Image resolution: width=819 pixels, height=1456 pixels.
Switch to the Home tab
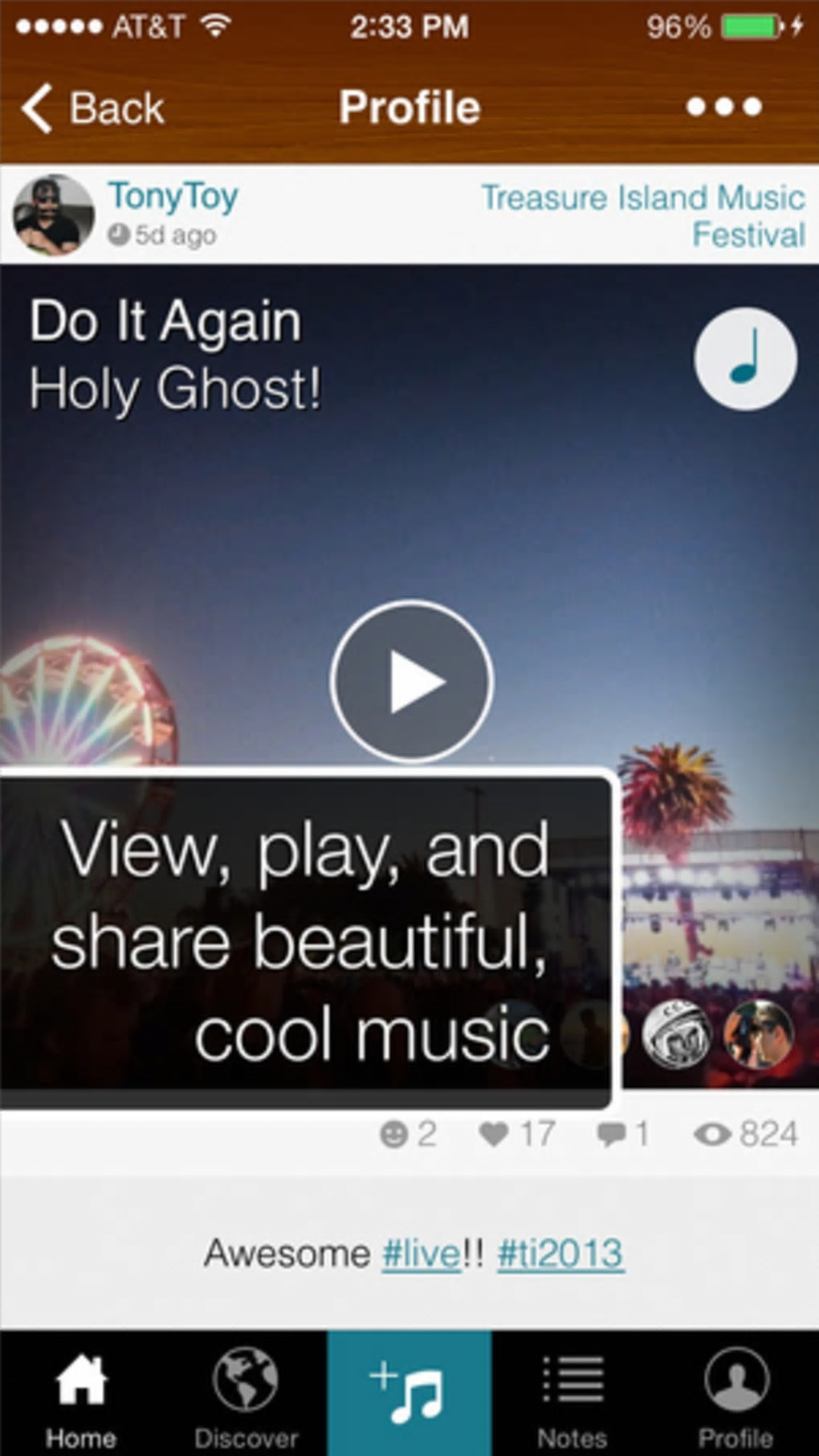[81, 1393]
